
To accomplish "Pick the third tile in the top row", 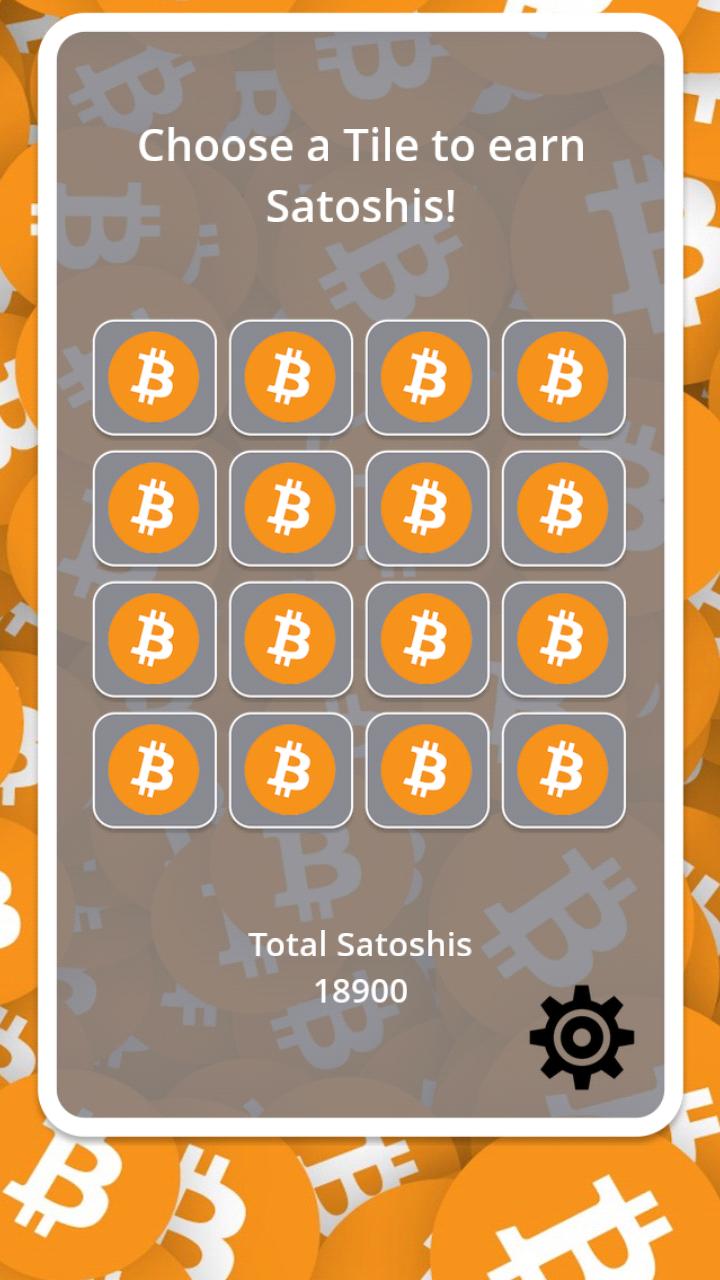I will [427, 378].
